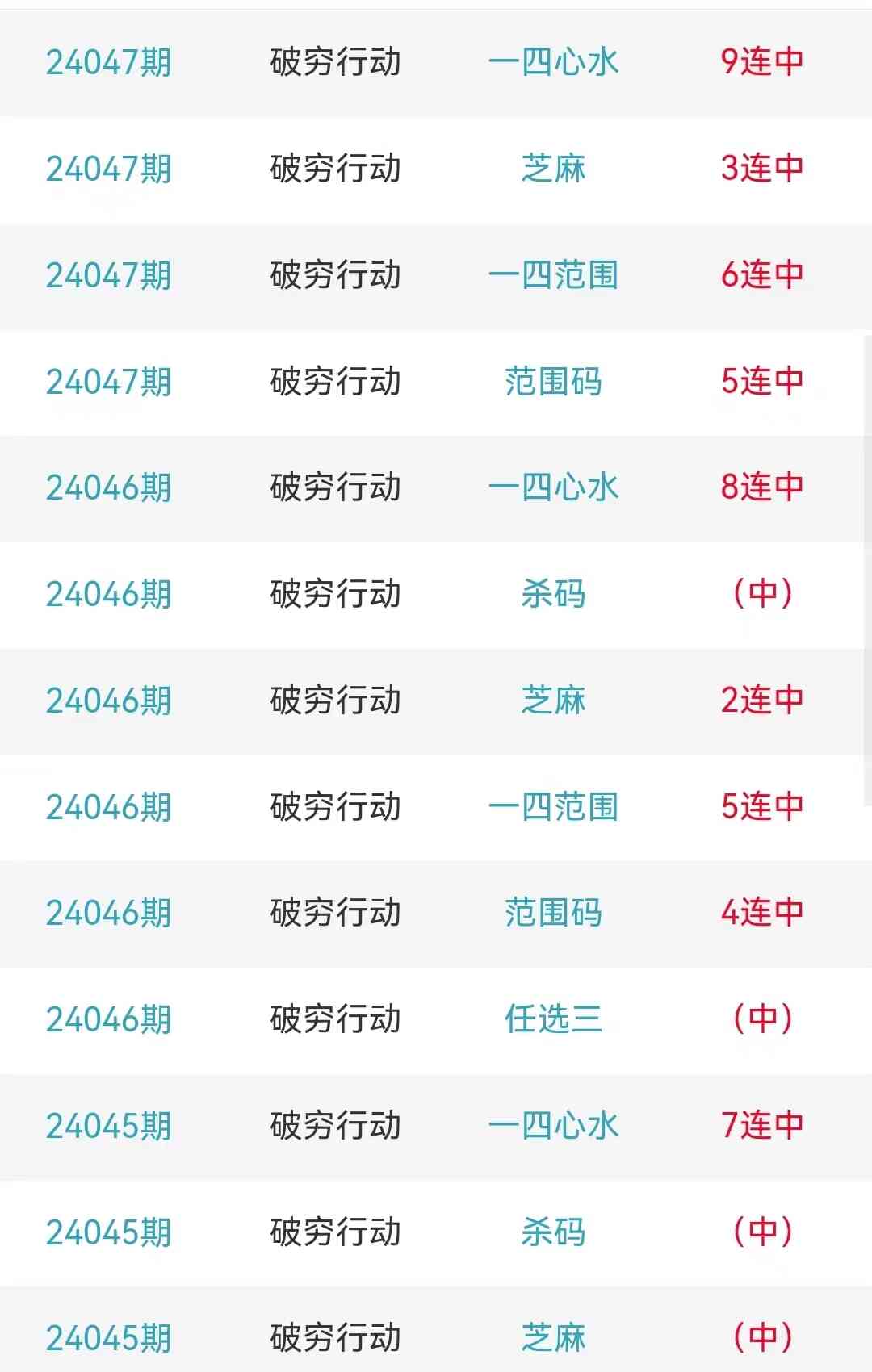Tap the 24046期 任选三 entry
The height and width of the screenshot is (1372, 872).
436,1019
